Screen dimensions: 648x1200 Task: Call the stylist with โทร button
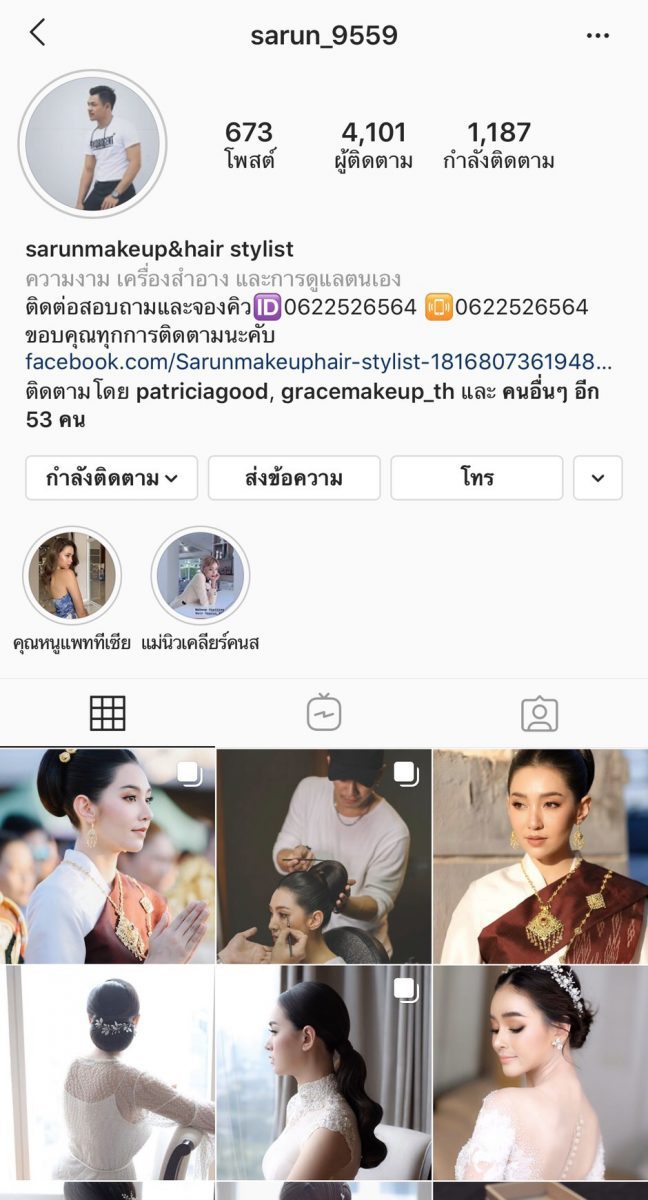tap(477, 478)
